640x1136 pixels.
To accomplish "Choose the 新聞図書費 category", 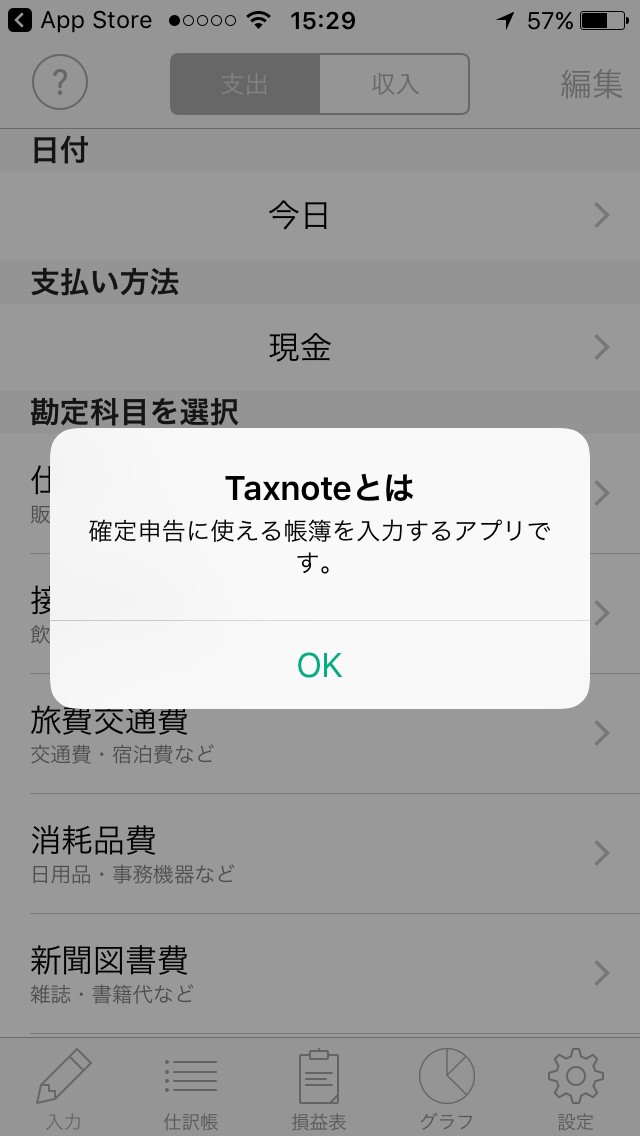I will pyautogui.click(x=320, y=973).
